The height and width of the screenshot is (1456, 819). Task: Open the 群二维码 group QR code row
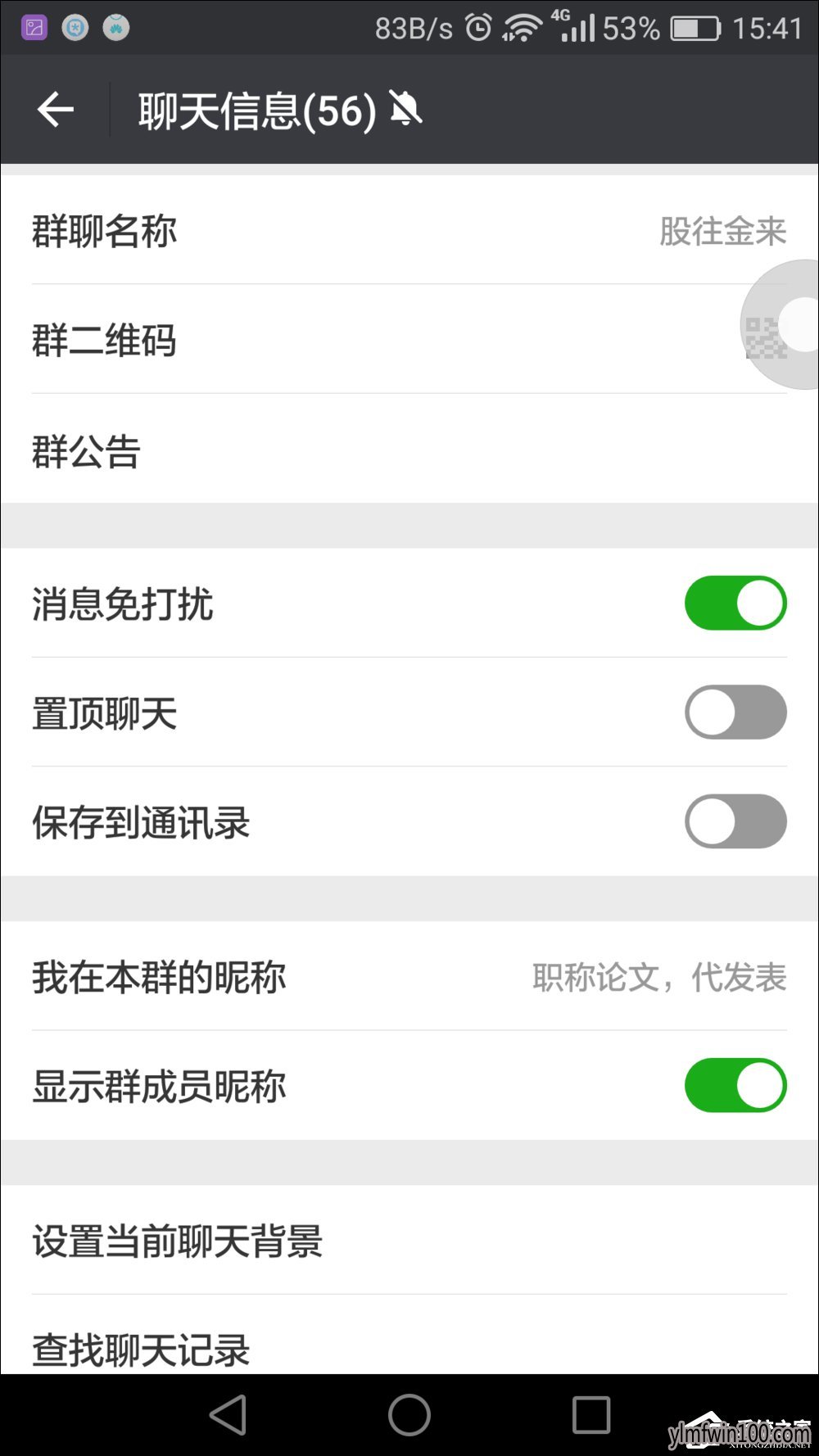pyautogui.click(x=409, y=339)
